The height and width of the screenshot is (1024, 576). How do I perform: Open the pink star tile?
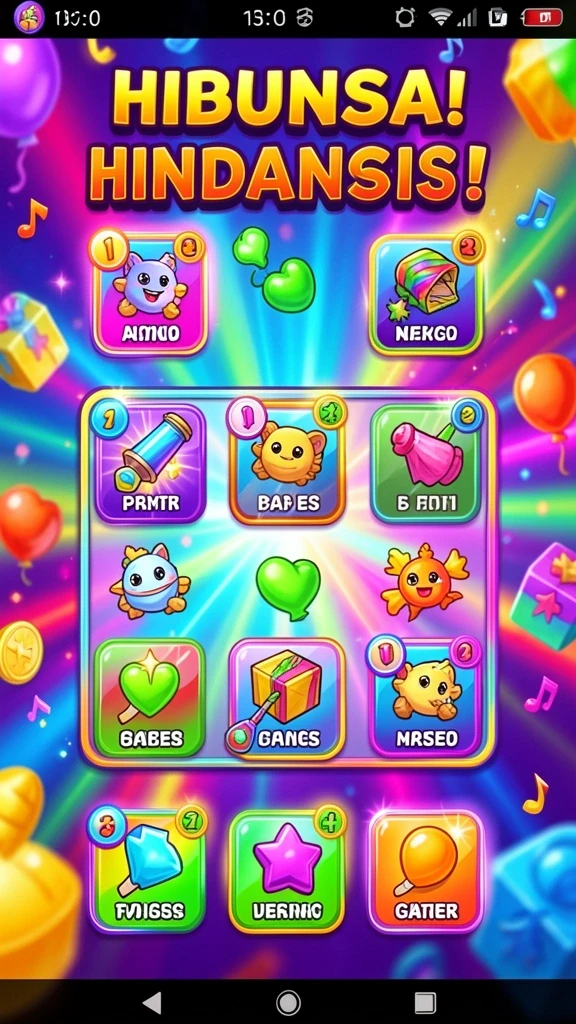point(287,872)
